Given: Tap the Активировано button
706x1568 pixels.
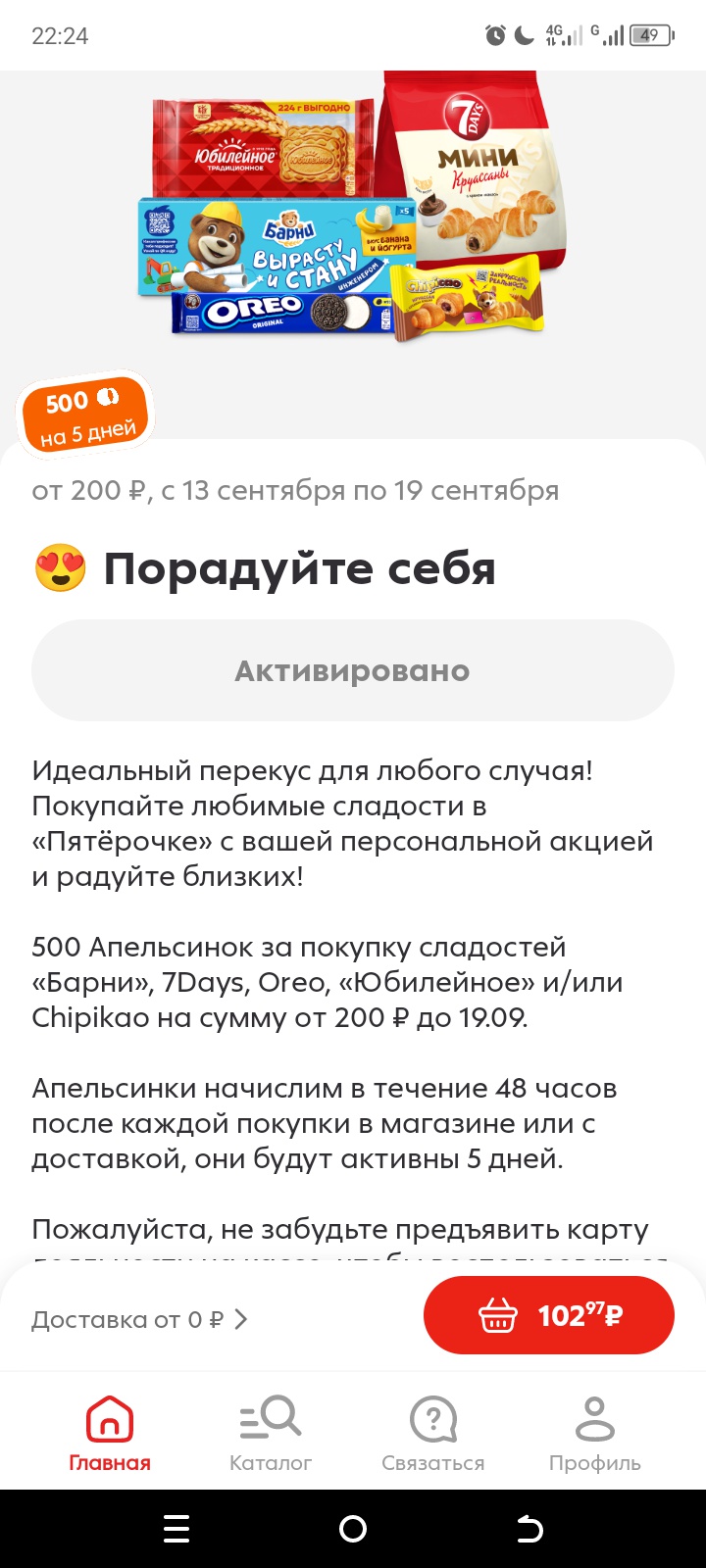Looking at the screenshot, I should click(353, 671).
